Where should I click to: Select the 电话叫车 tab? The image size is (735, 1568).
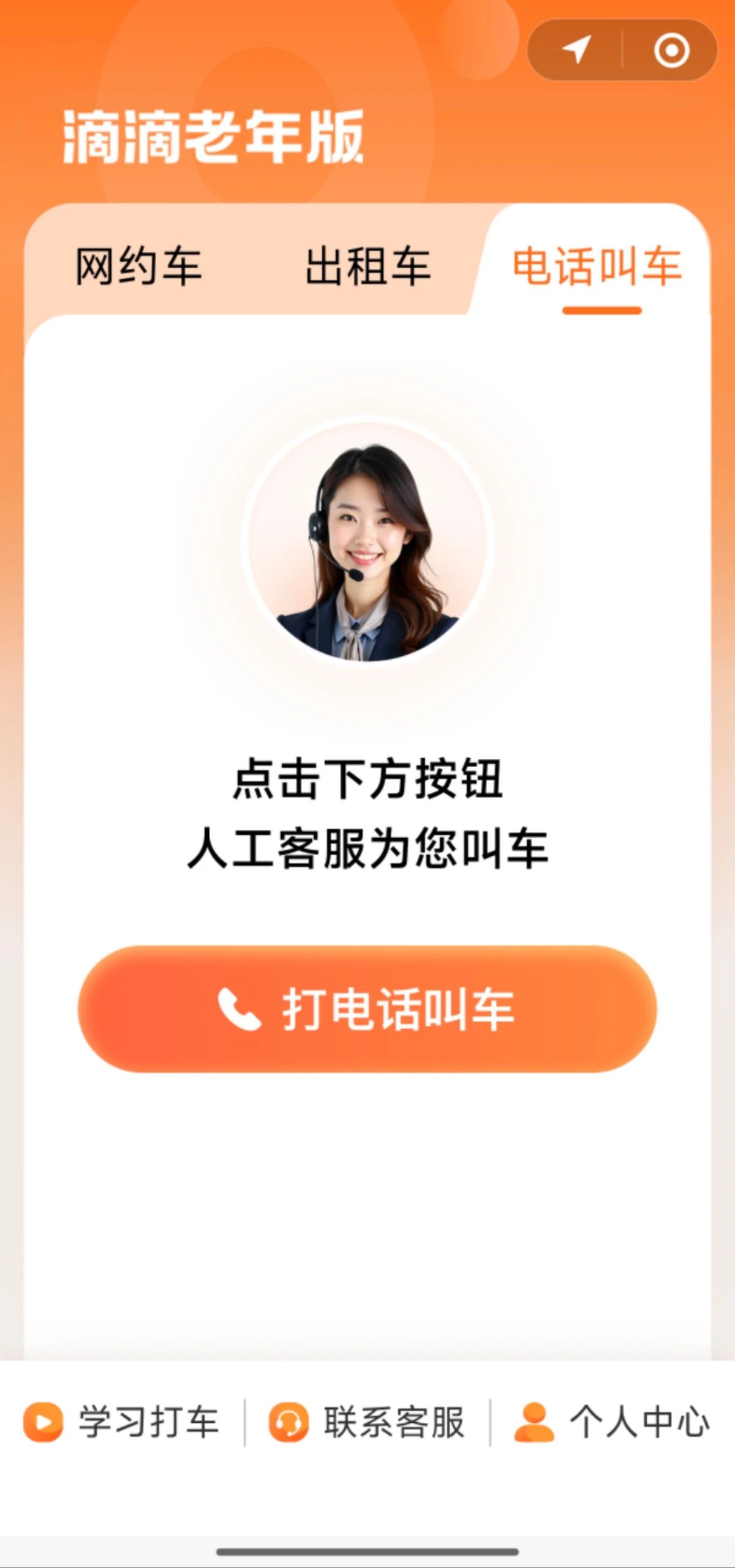point(597,268)
